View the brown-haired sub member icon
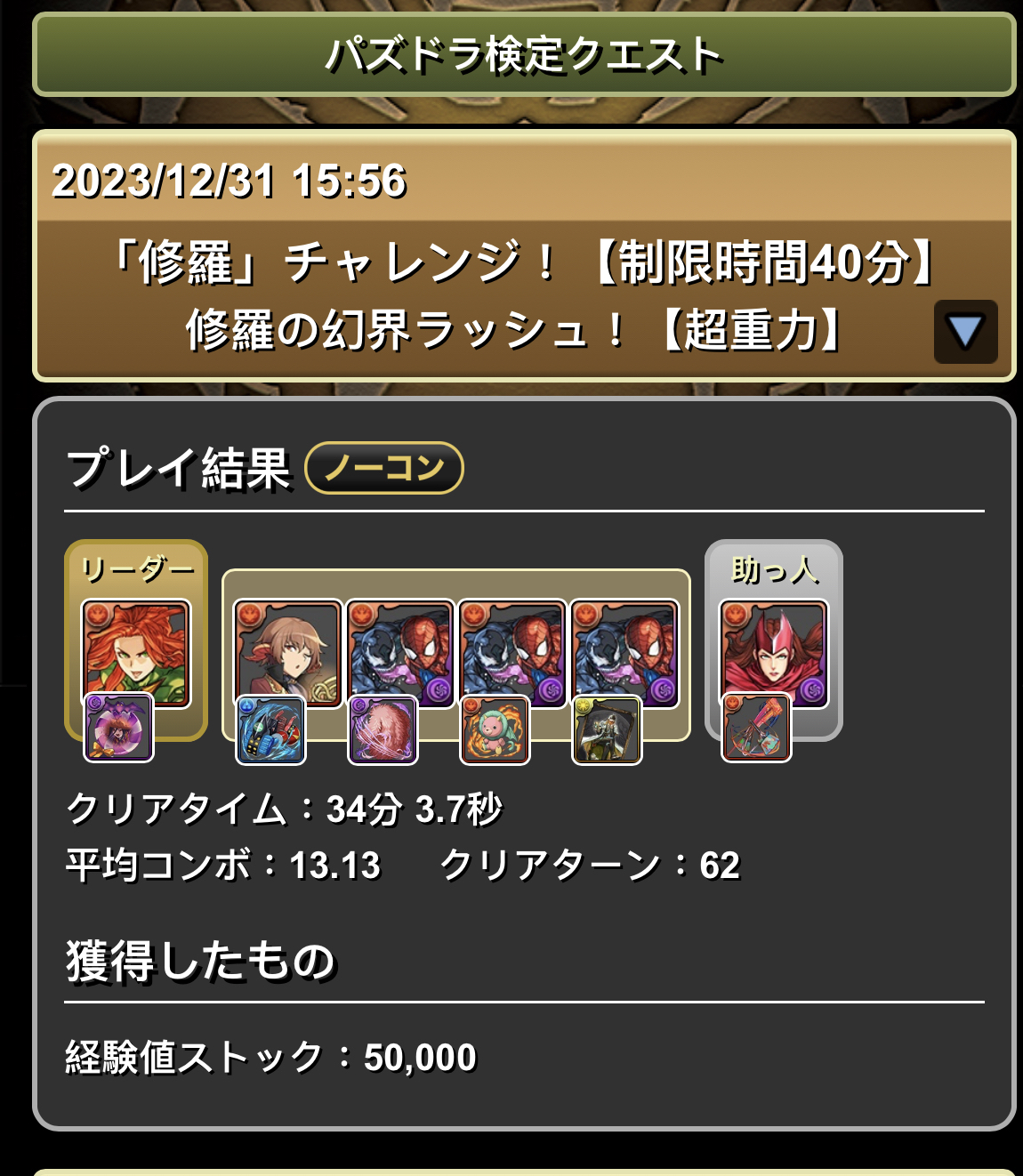Viewport: 1023px width, 1176px height. (x=287, y=650)
